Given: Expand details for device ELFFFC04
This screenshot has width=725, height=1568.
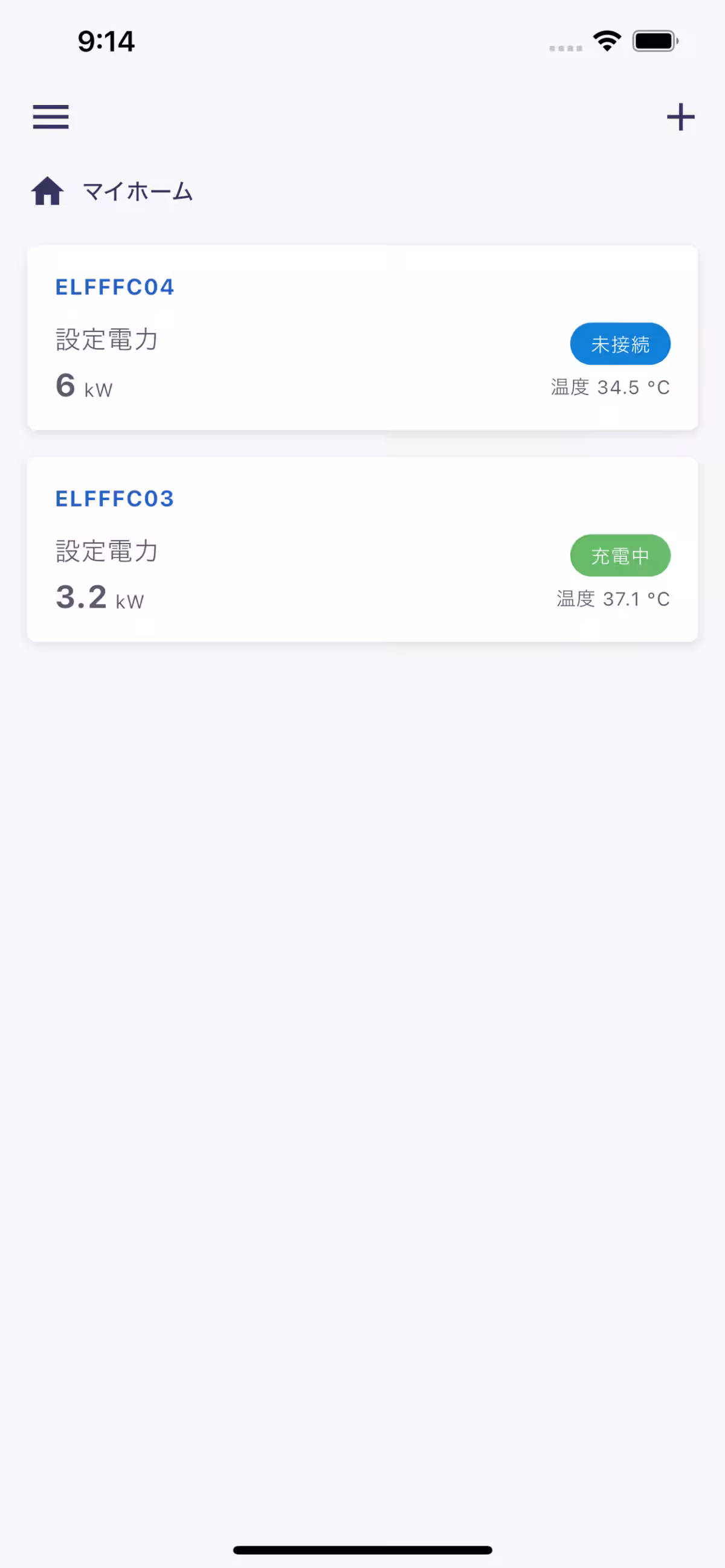Looking at the screenshot, I should pos(362,338).
